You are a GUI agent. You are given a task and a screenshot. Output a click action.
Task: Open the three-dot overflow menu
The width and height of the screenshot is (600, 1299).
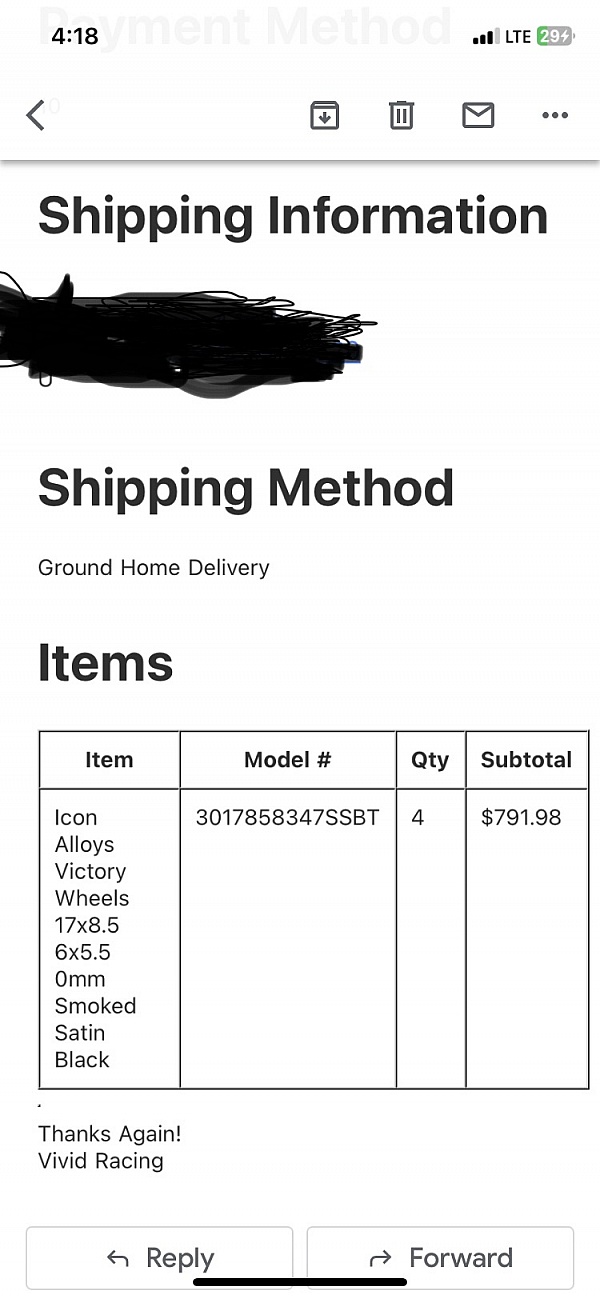click(555, 116)
